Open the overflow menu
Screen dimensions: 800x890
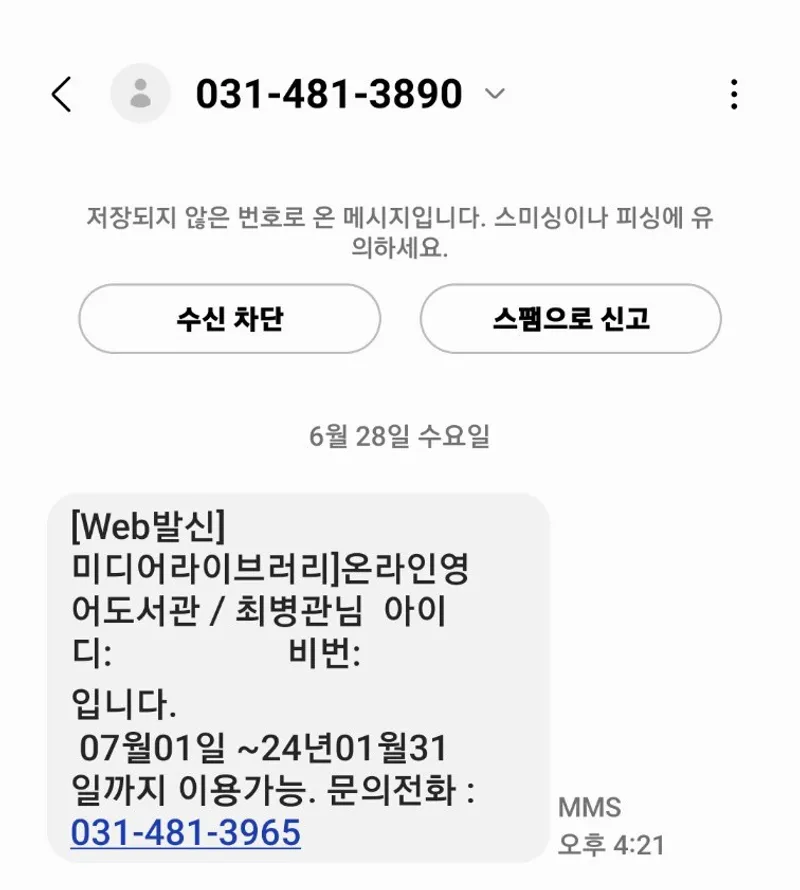(x=734, y=95)
